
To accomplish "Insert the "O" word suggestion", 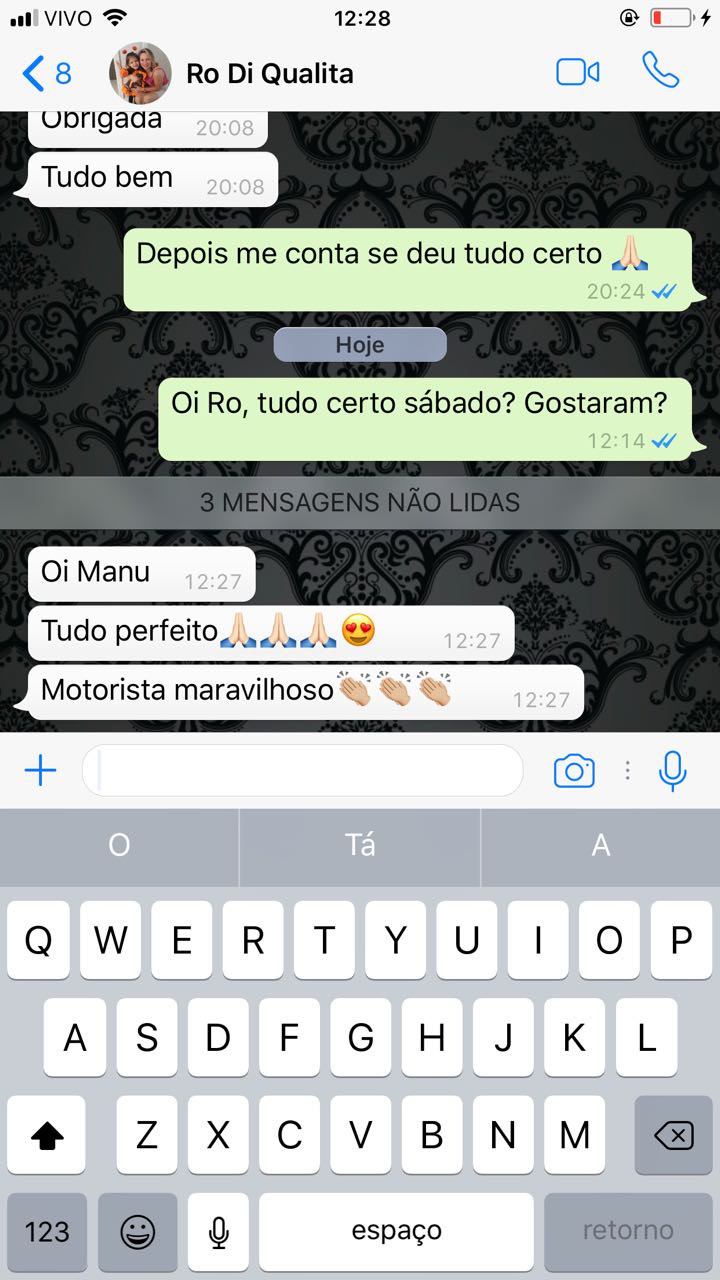I will (x=119, y=846).
